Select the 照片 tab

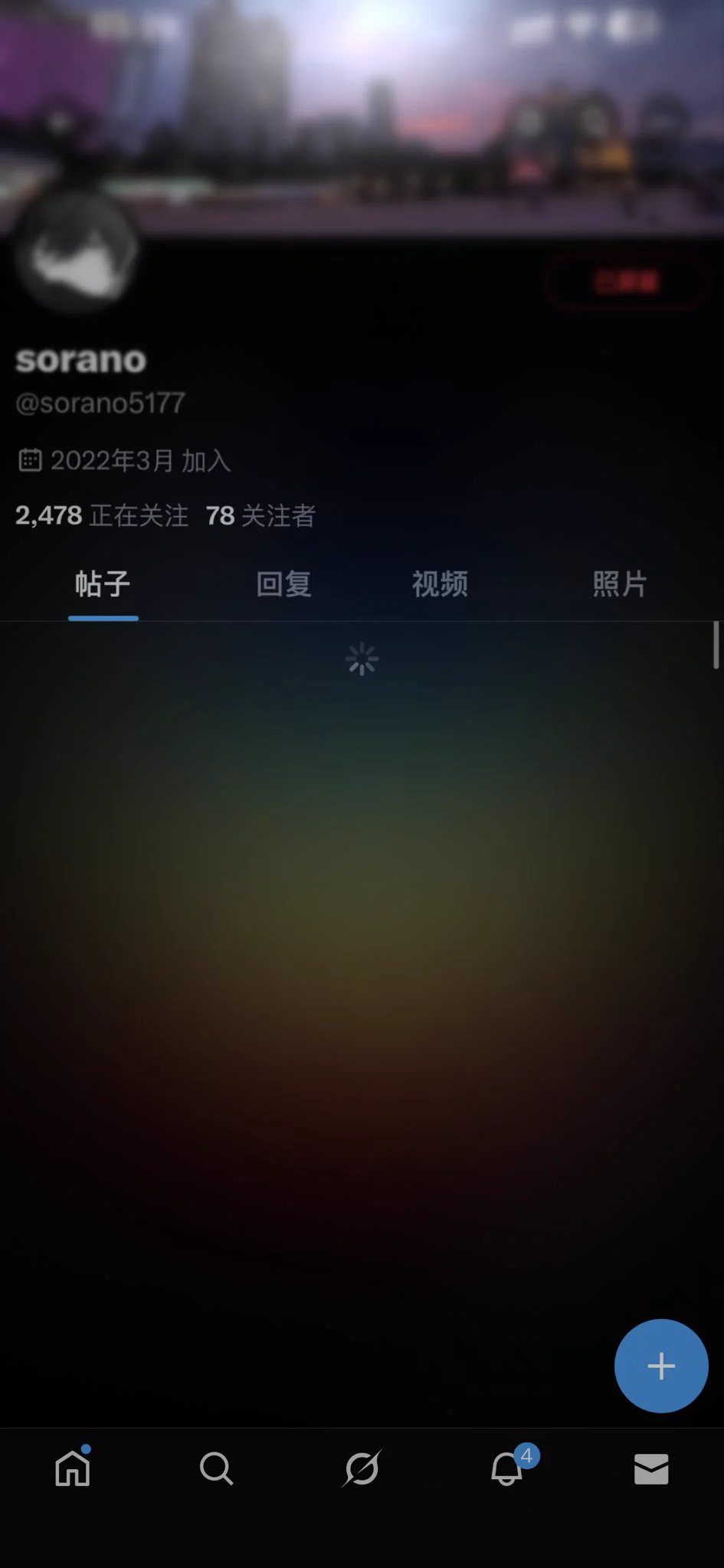tap(619, 584)
